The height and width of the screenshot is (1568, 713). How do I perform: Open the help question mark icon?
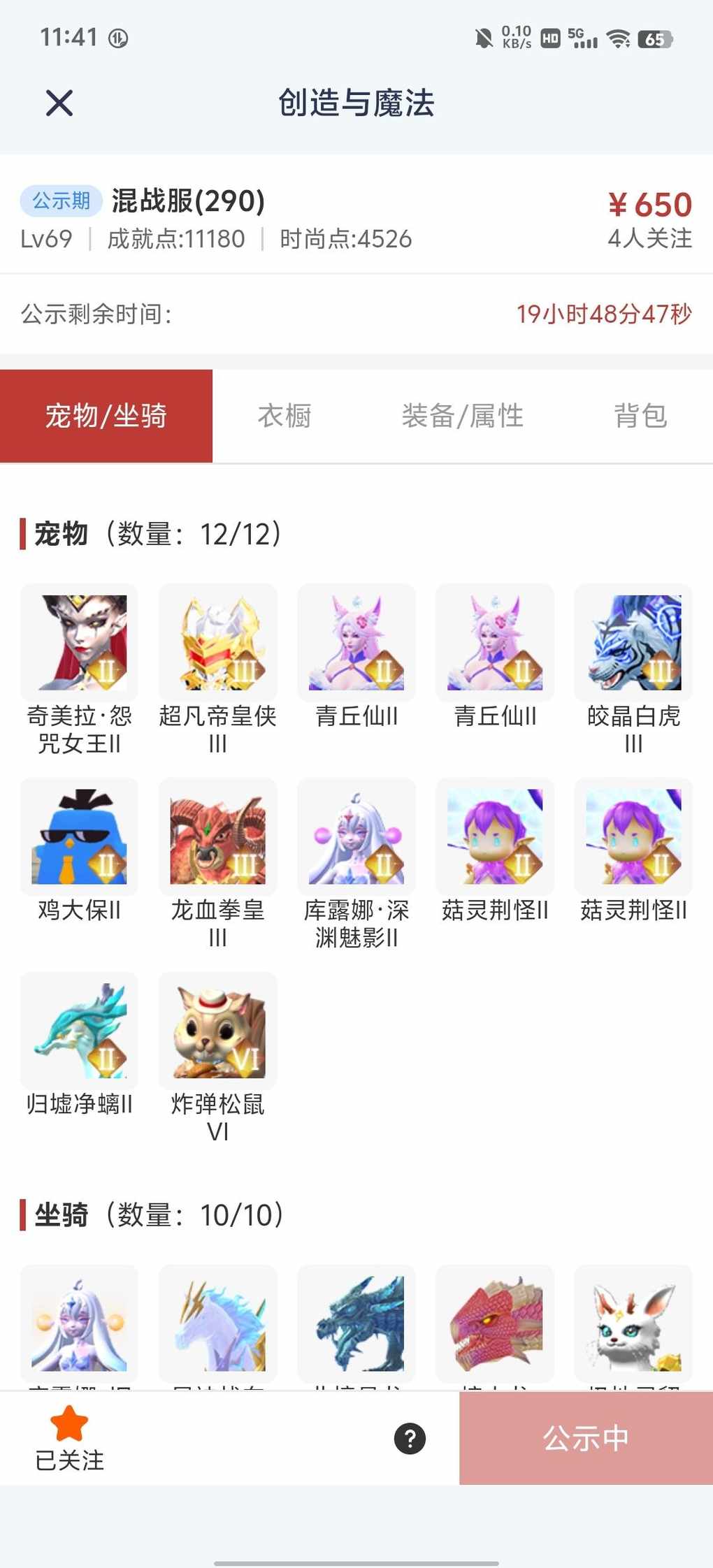[x=410, y=1438]
